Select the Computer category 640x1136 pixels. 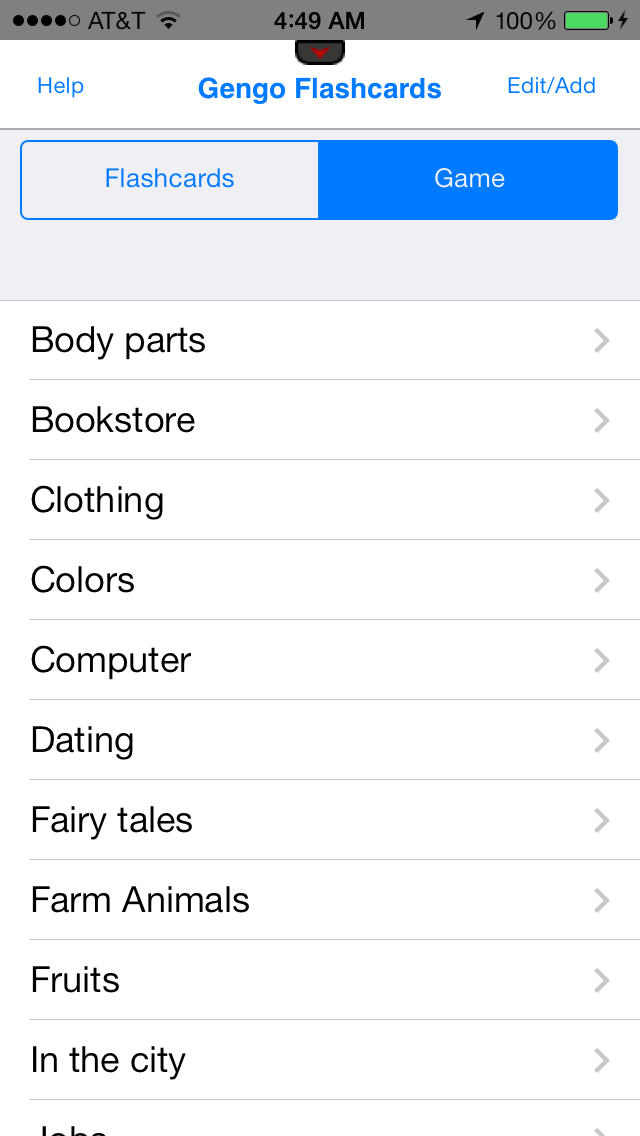pyautogui.click(x=320, y=660)
